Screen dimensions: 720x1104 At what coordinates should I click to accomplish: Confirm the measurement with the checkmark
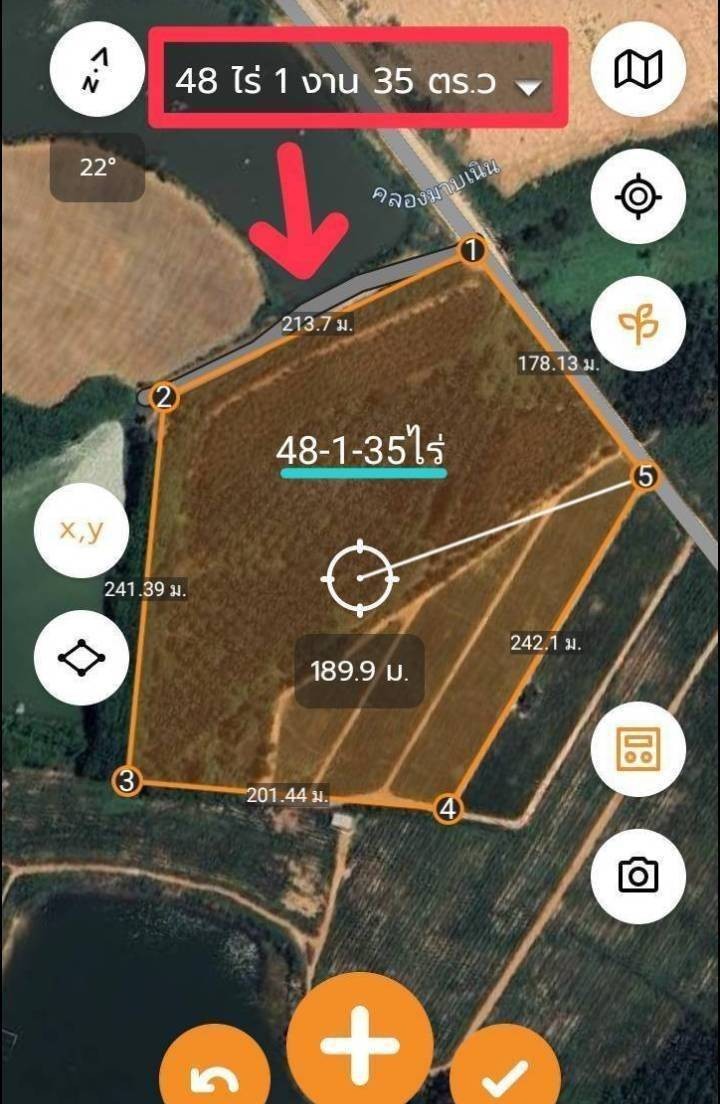(505, 1075)
